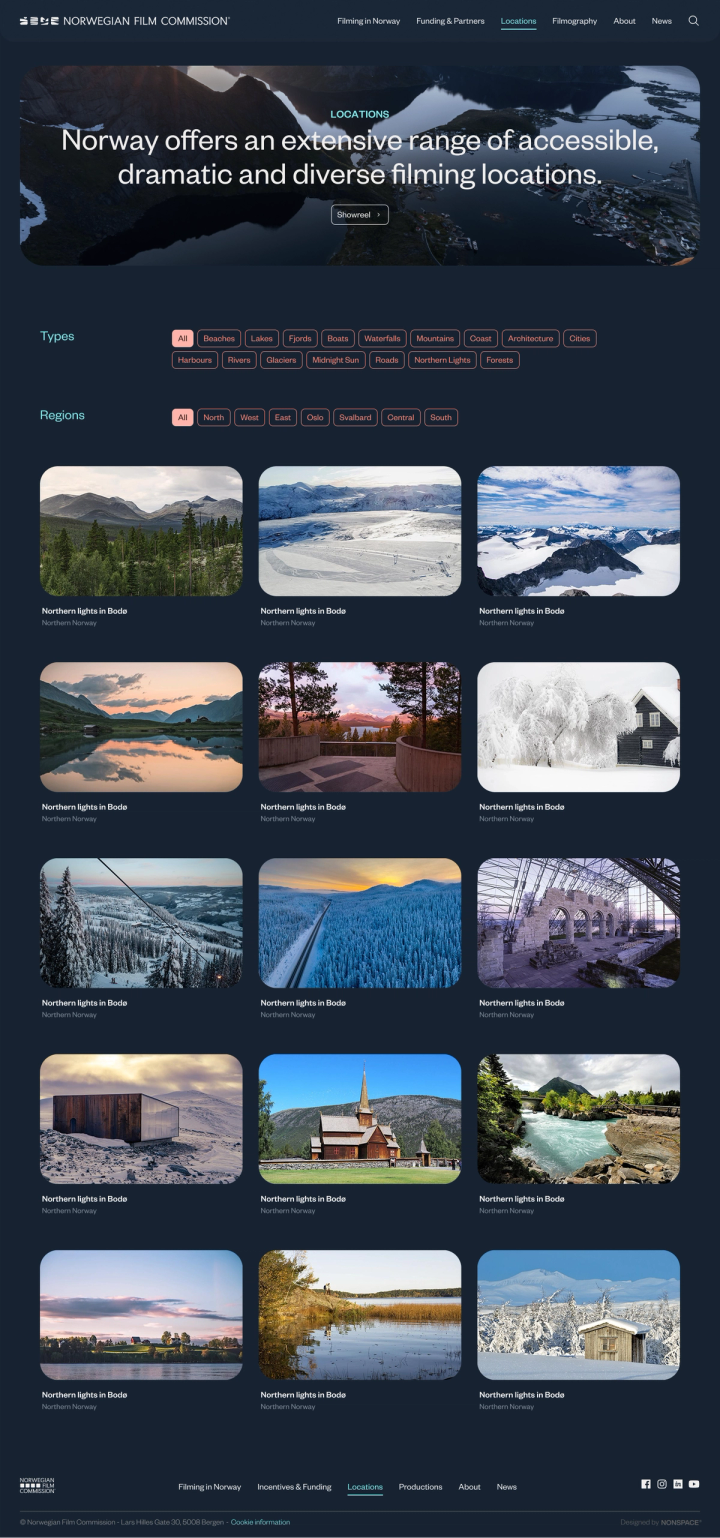Choose the Midnight Sun type filter

[335, 360]
